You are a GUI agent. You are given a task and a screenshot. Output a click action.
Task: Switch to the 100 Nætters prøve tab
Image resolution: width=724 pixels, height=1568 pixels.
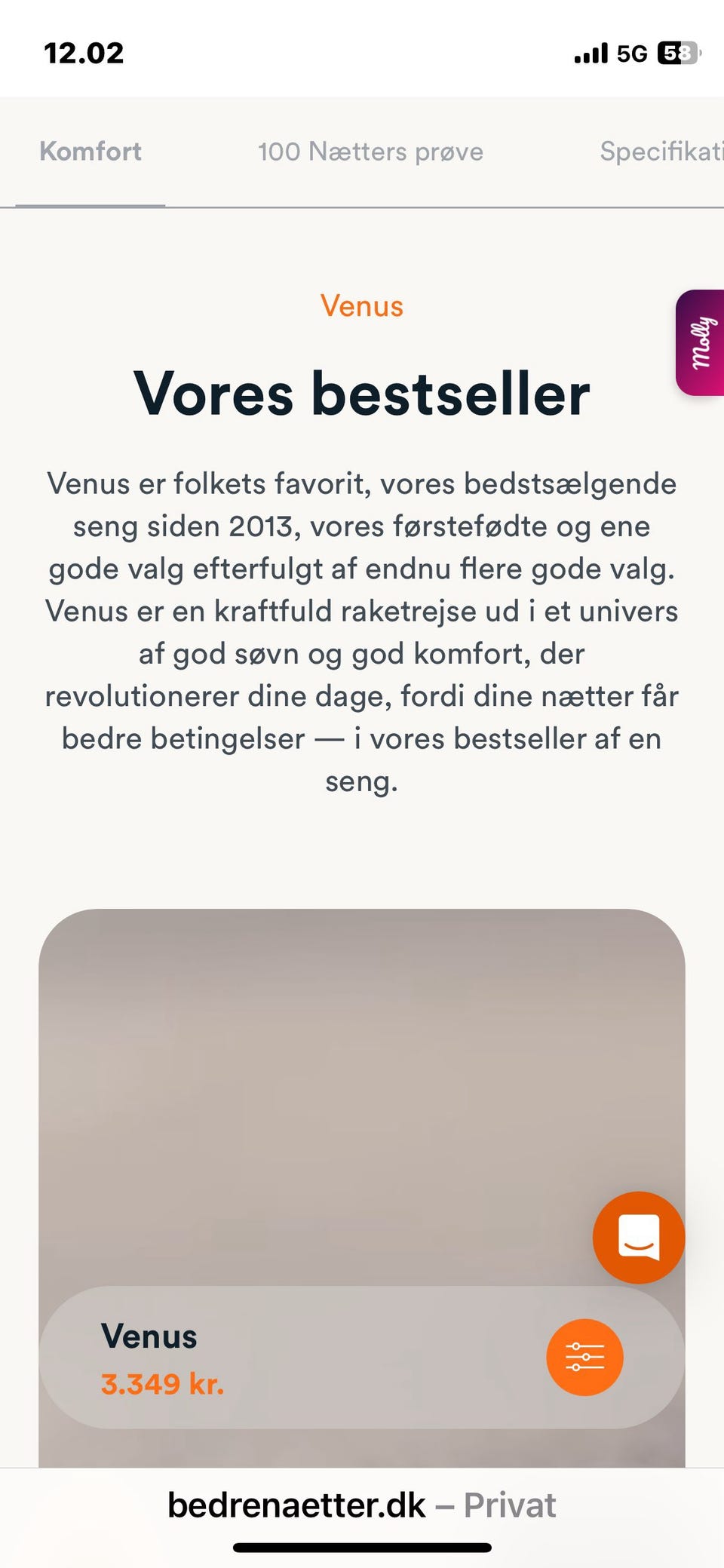click(371, 152)
